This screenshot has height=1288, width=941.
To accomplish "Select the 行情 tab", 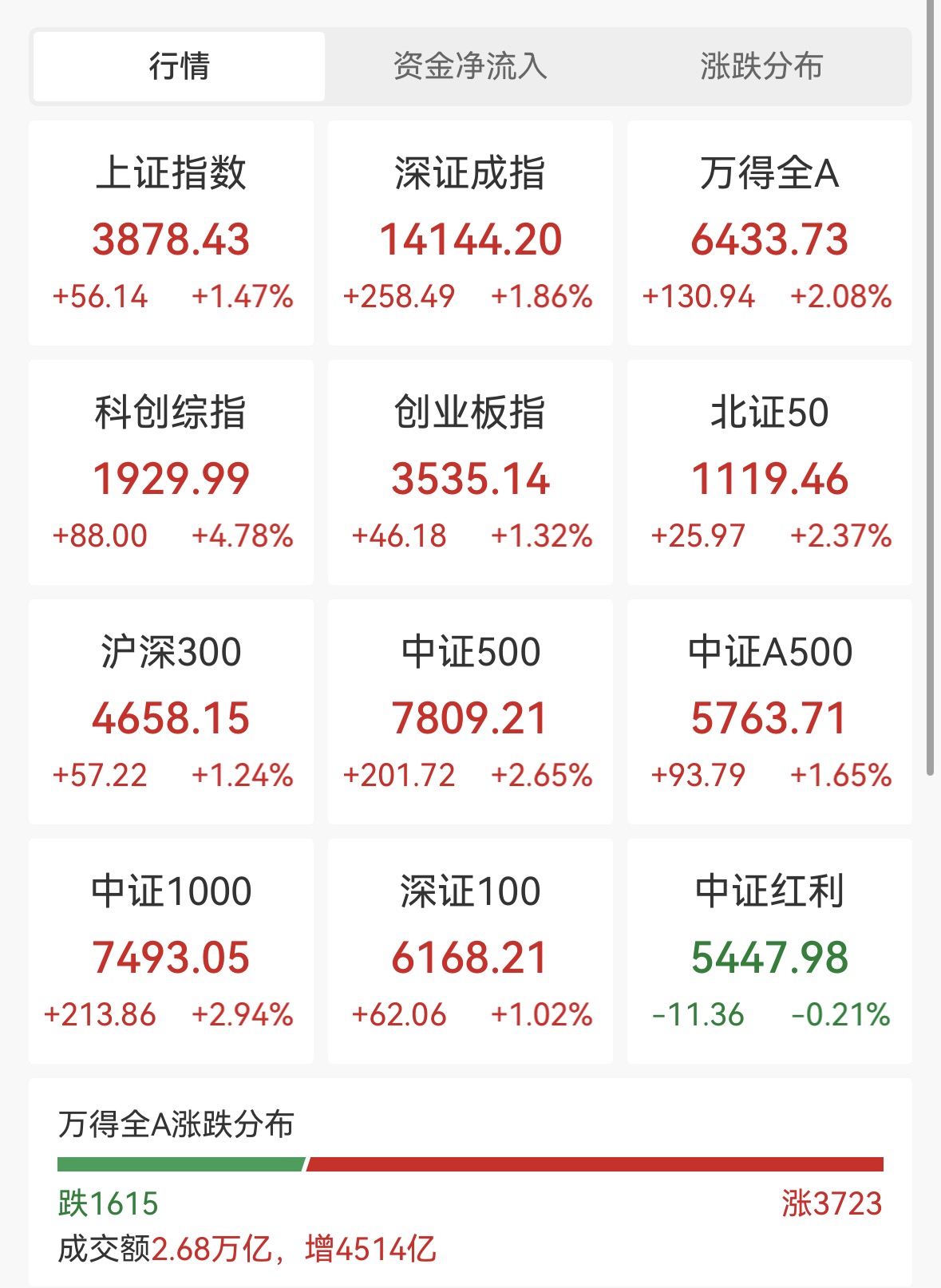I will pos(179,66).
